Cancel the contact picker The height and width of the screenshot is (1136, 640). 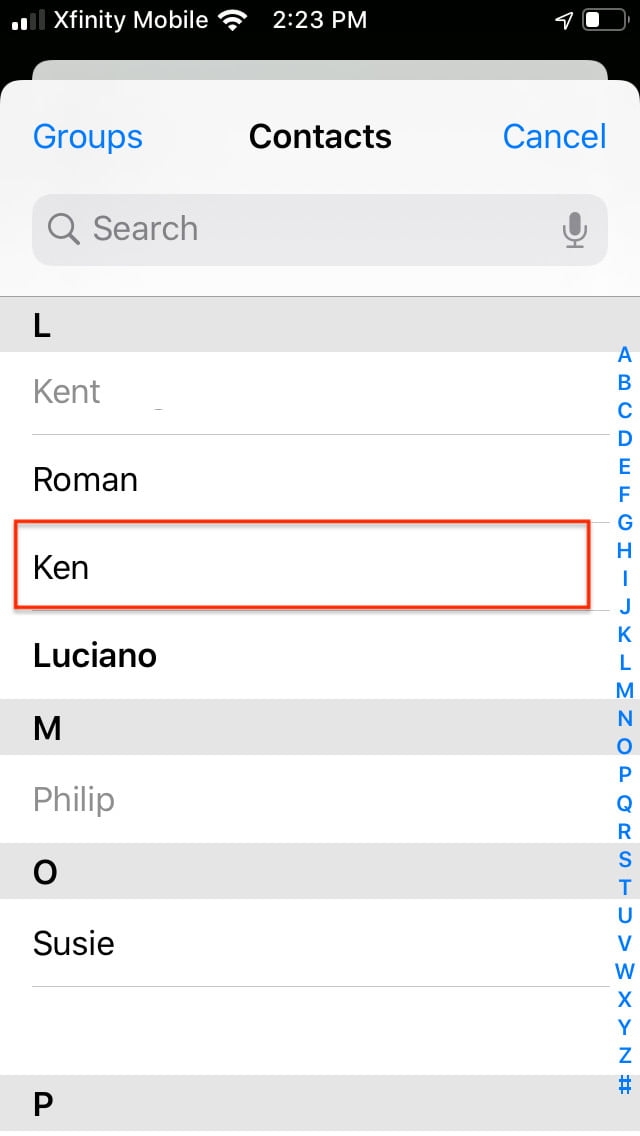[554, 137]
